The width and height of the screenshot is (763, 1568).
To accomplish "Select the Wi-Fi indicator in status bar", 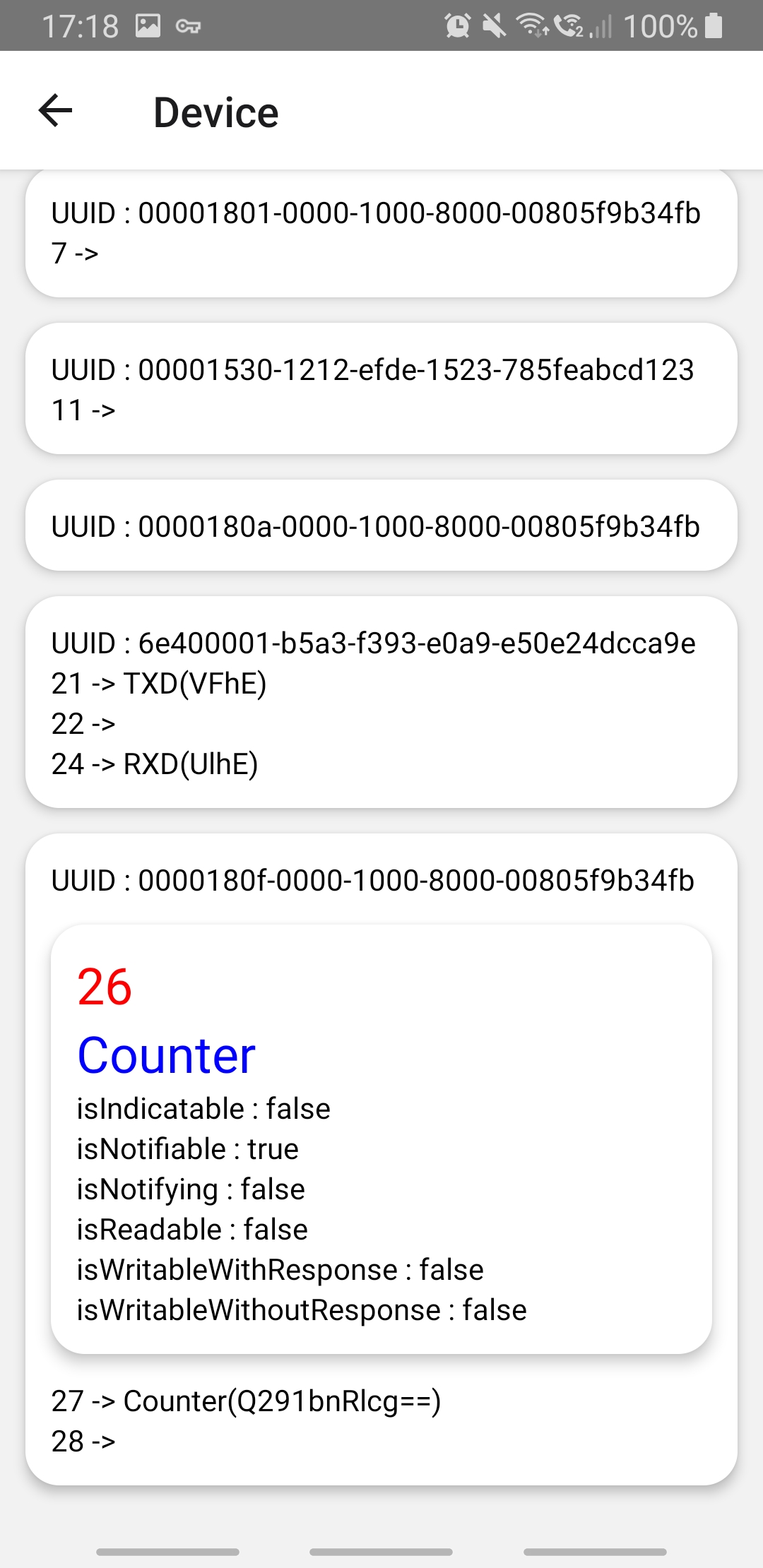I will (531, 27).
